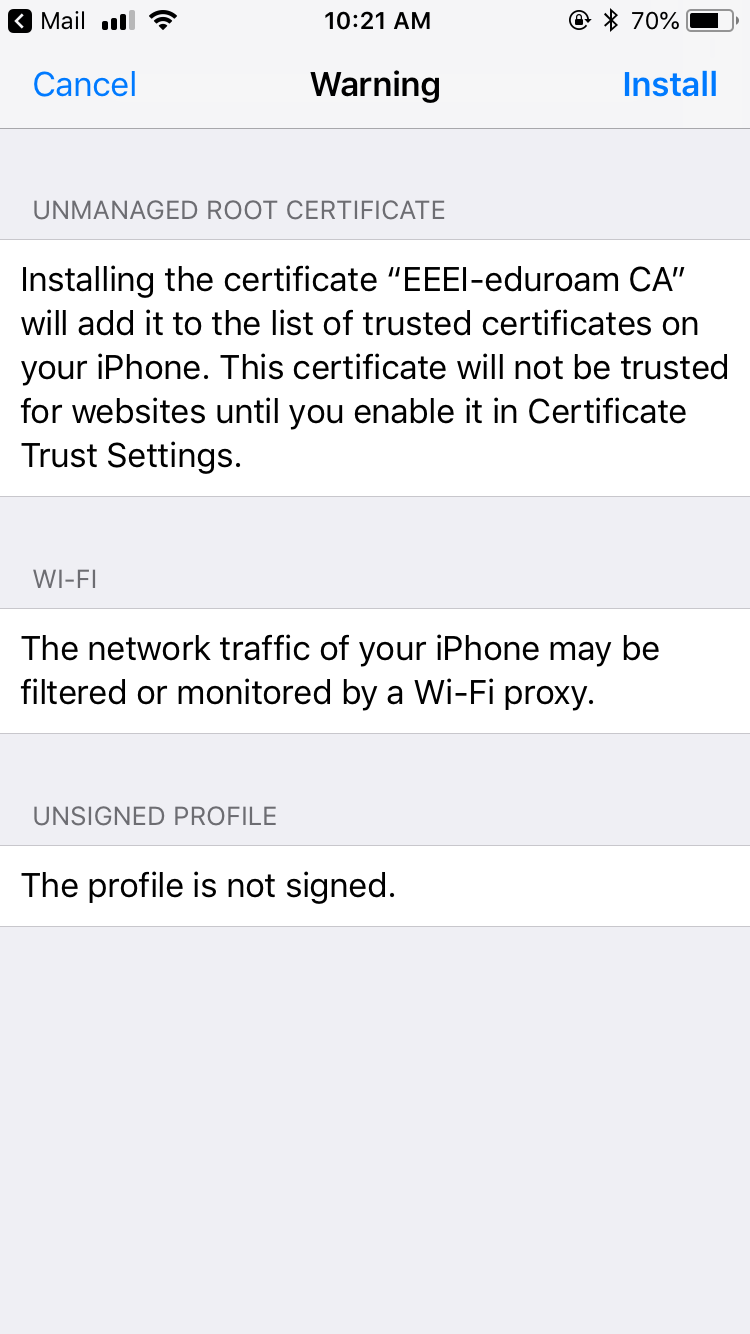Return to the Mail app

click(x=48, y=21)
